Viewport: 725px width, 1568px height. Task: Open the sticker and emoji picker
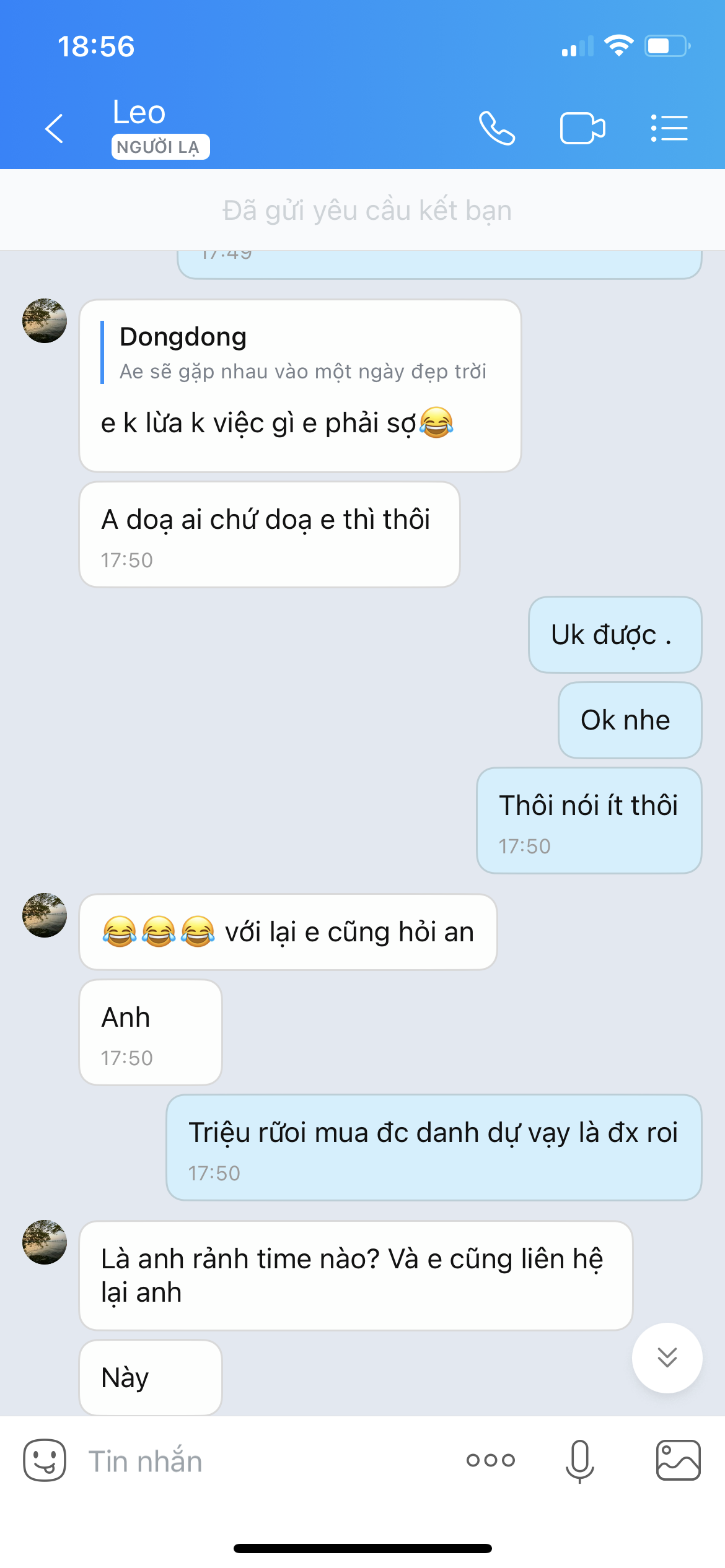45,1460
